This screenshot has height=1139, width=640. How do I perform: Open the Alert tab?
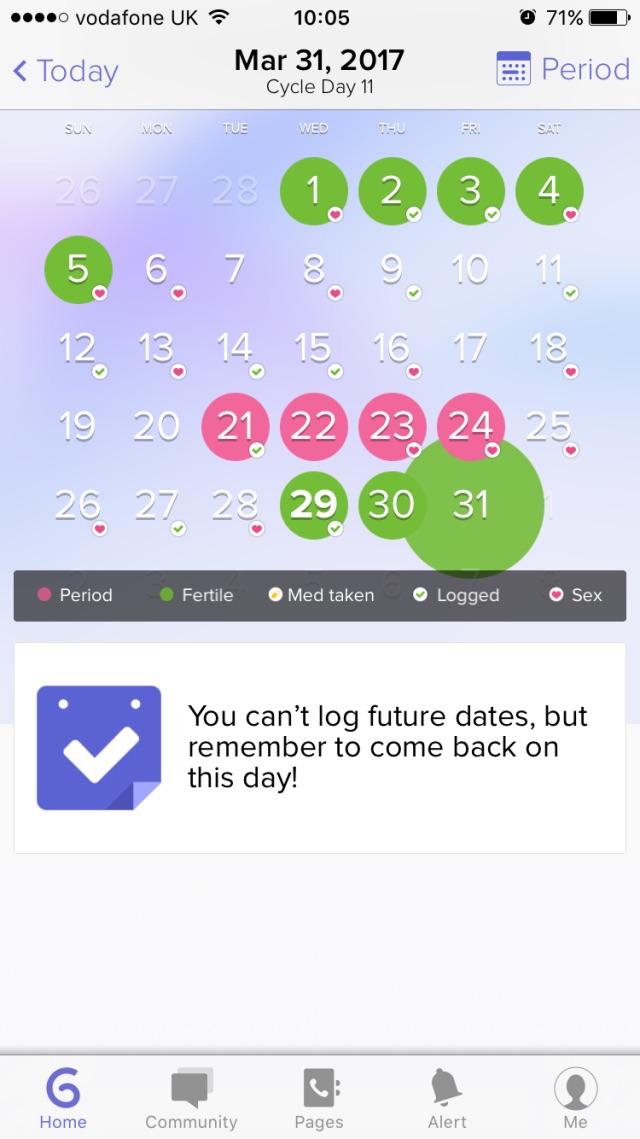tap(447, 1097)
